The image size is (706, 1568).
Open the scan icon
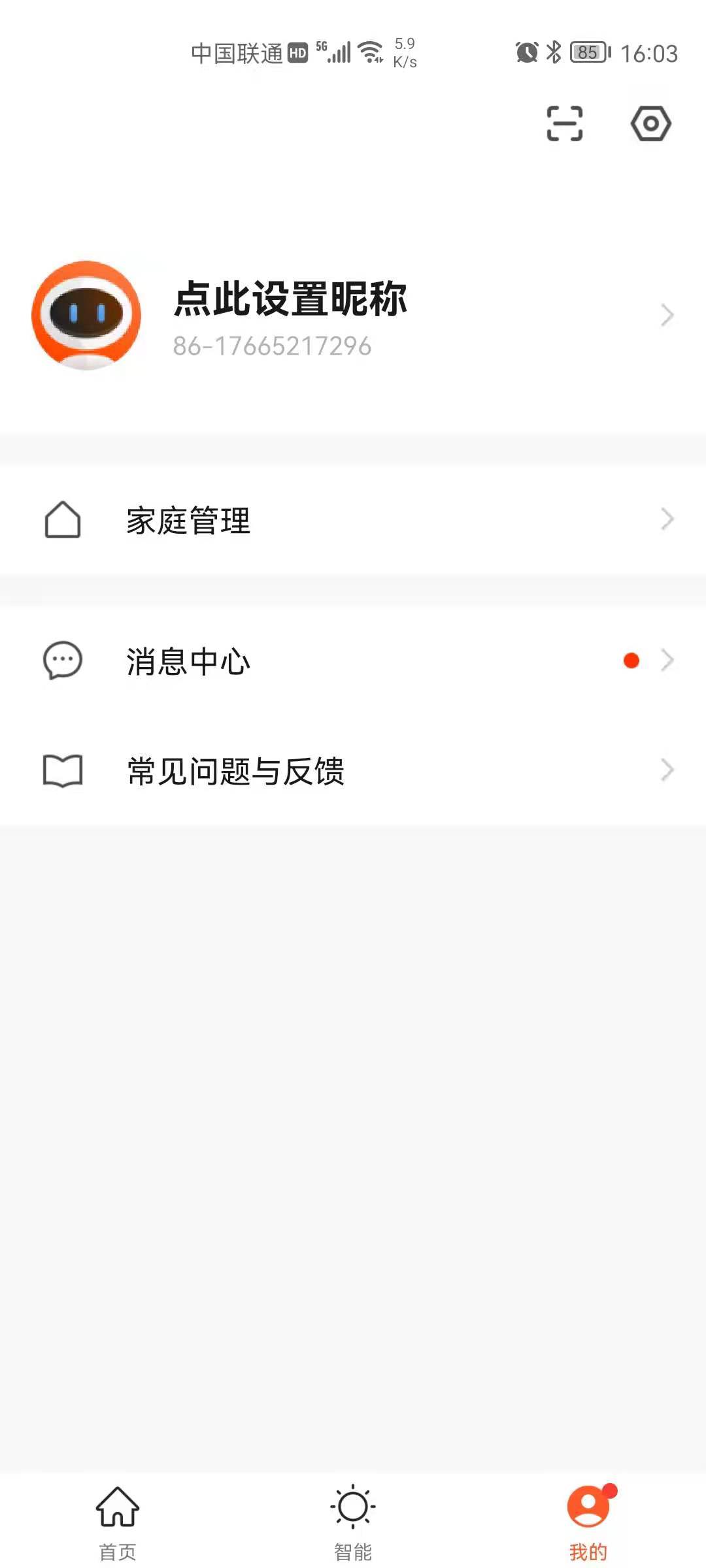tap(564, 123)
